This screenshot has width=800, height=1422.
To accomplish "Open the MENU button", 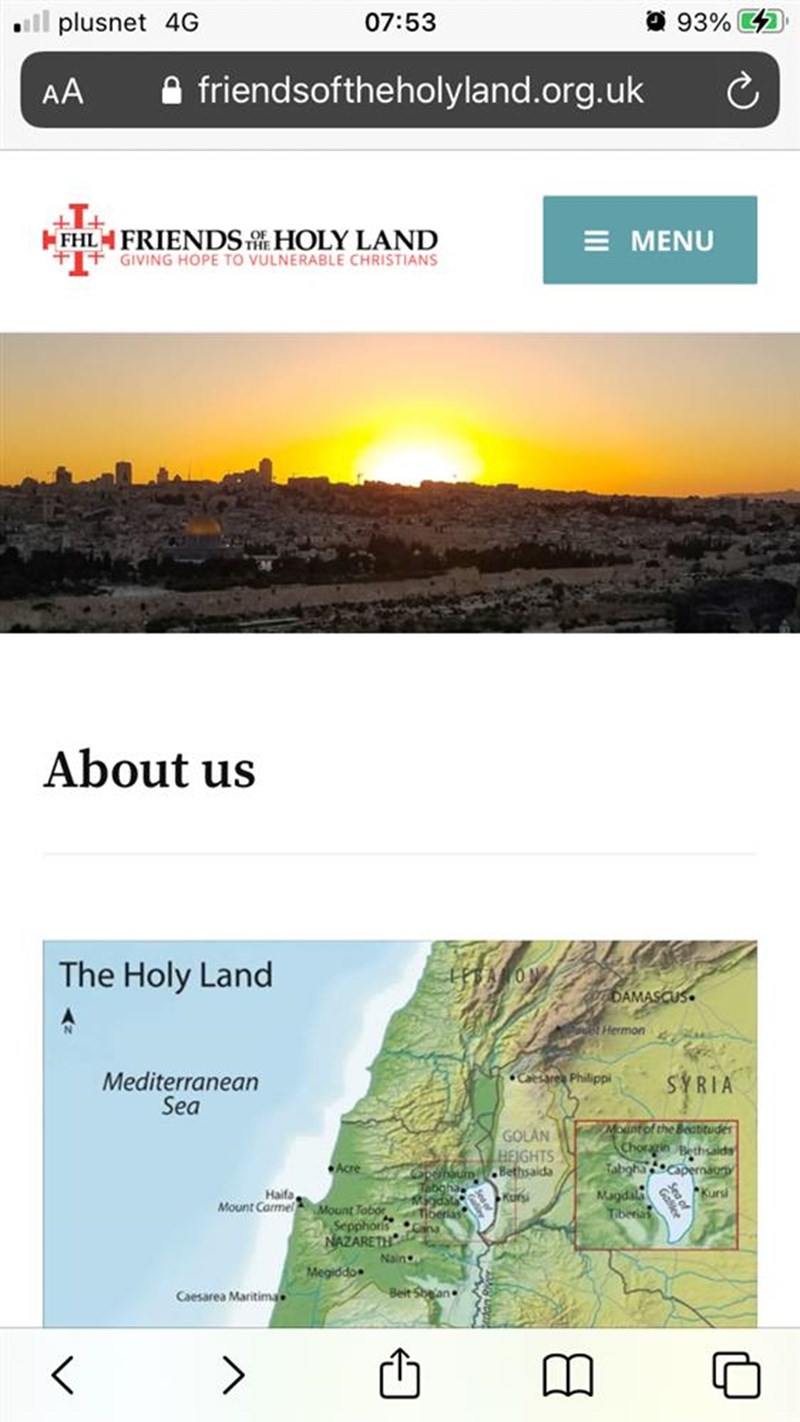I will 649,240.
